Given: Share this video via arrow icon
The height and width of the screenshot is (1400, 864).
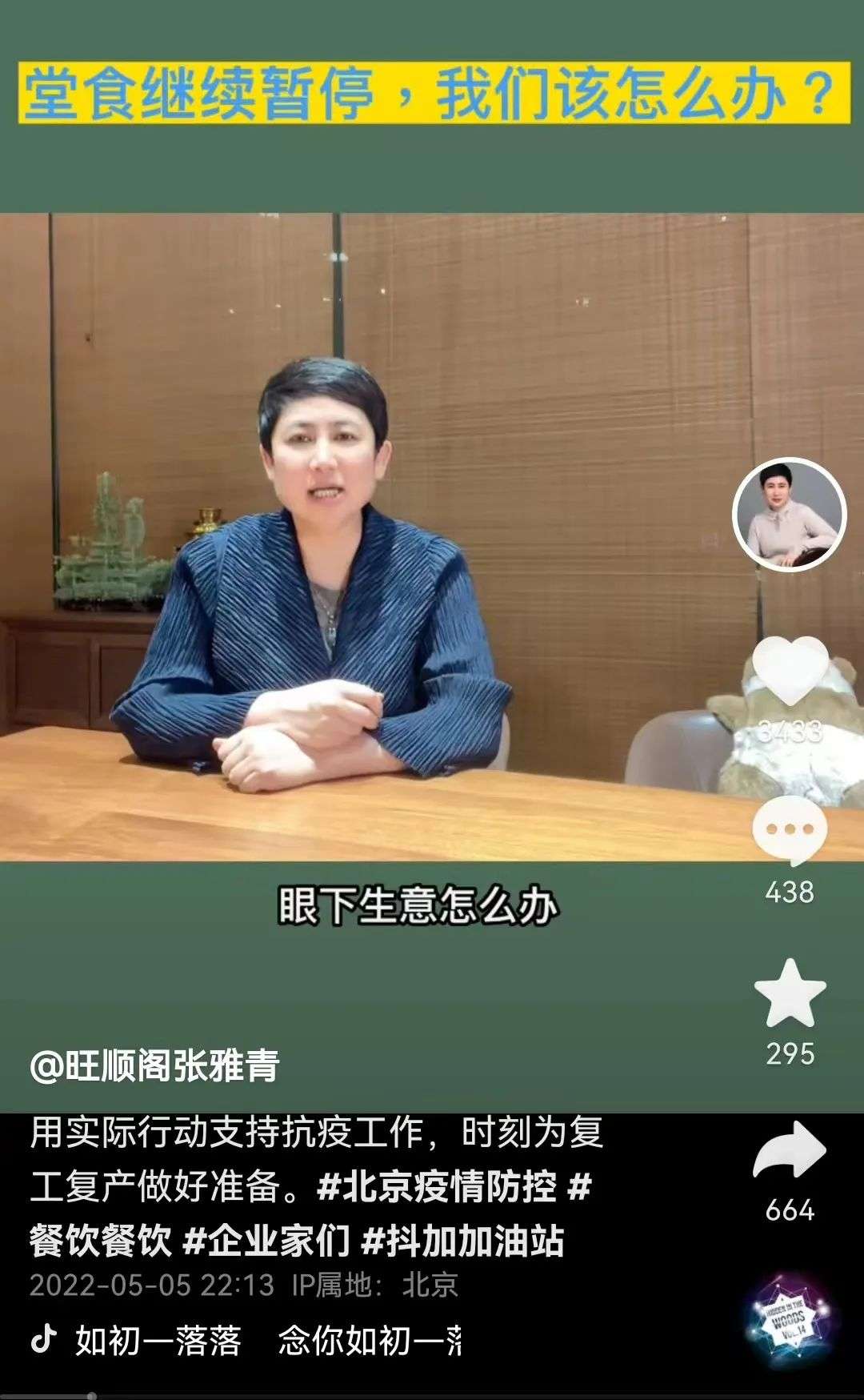Looking at the screenshot, I should click(790, 1150).
